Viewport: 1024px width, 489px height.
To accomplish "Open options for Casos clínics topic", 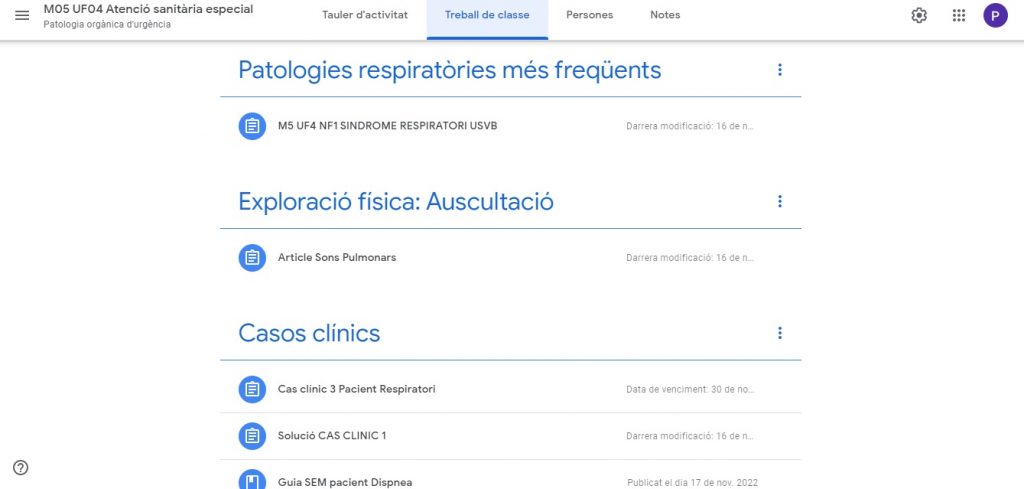I will [780, 333].
